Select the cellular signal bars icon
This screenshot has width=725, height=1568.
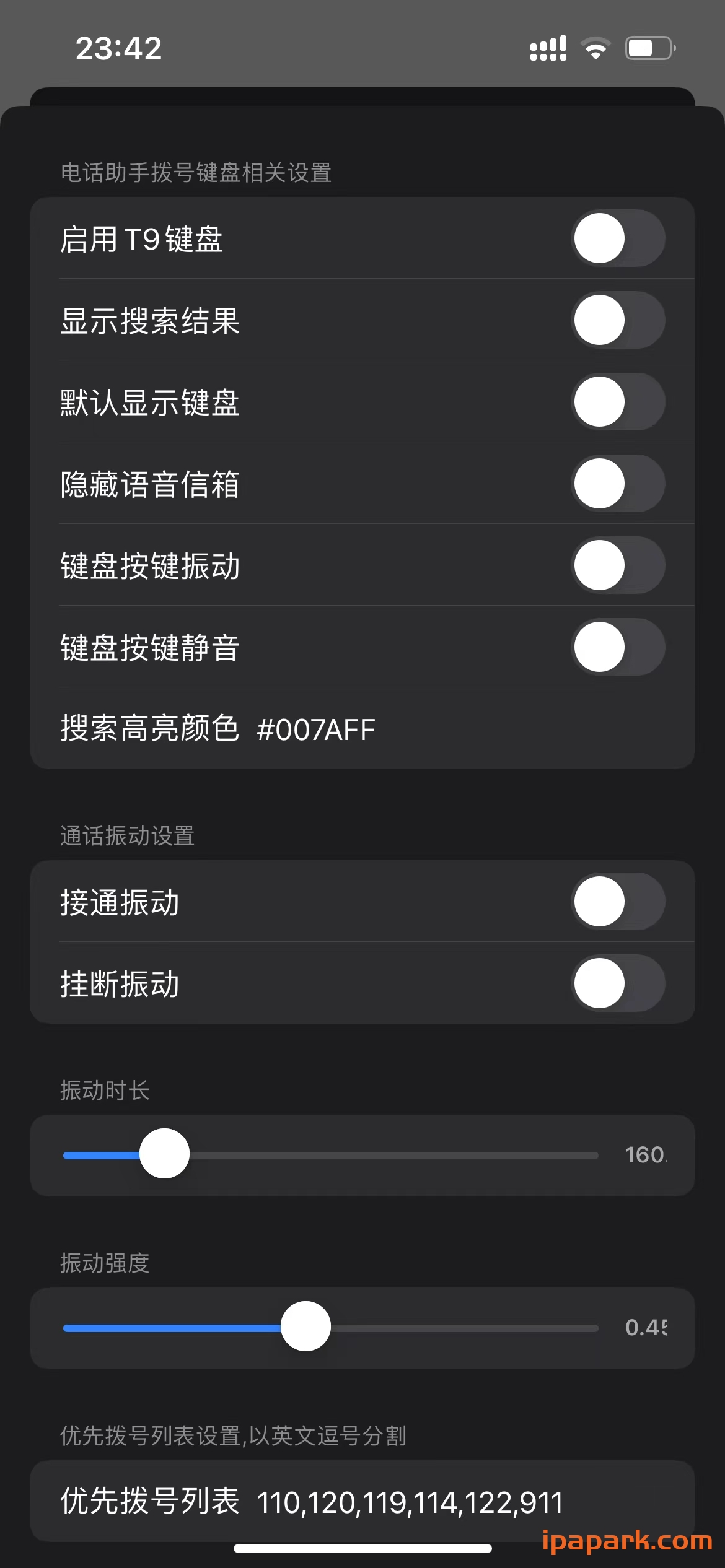(x=548, y=47)
